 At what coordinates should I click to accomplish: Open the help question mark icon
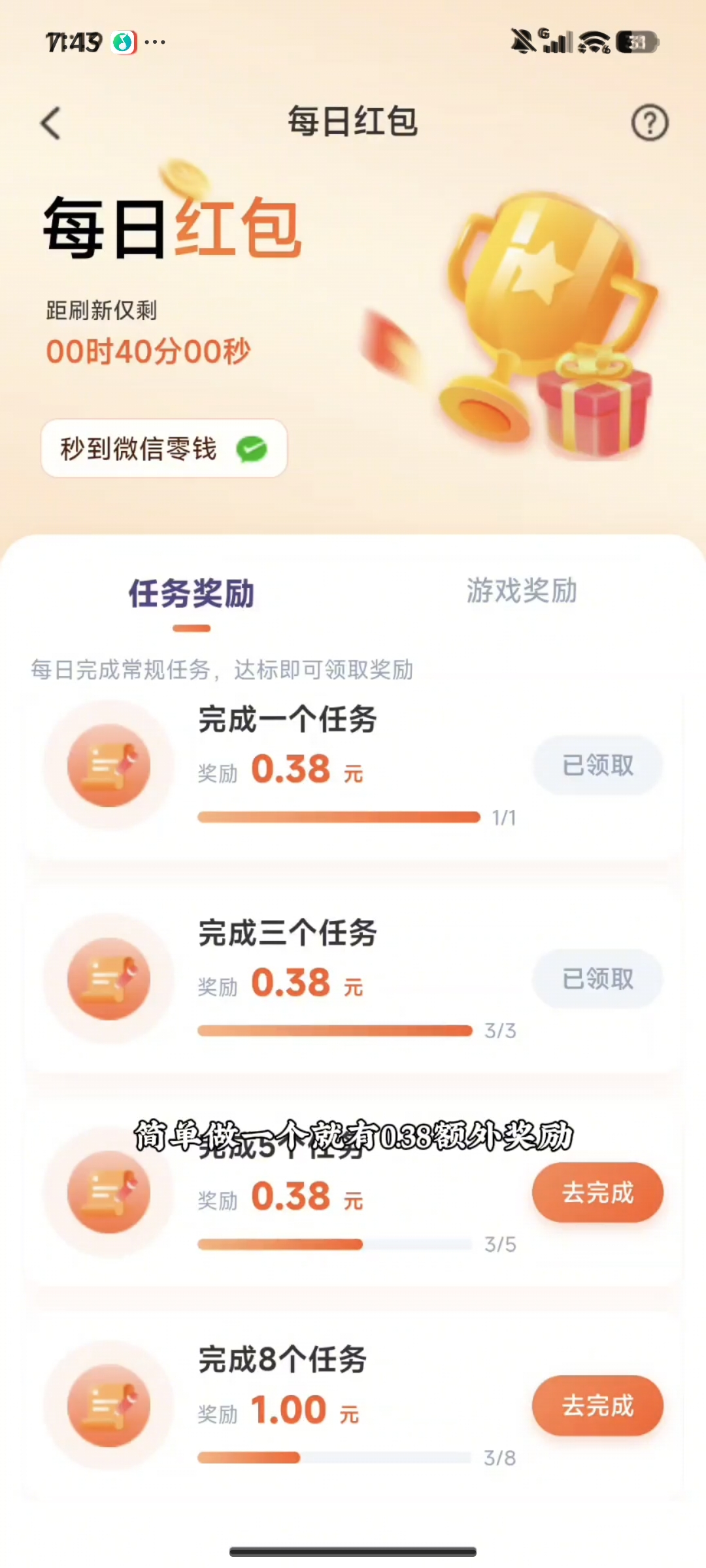tap(649, 123)
